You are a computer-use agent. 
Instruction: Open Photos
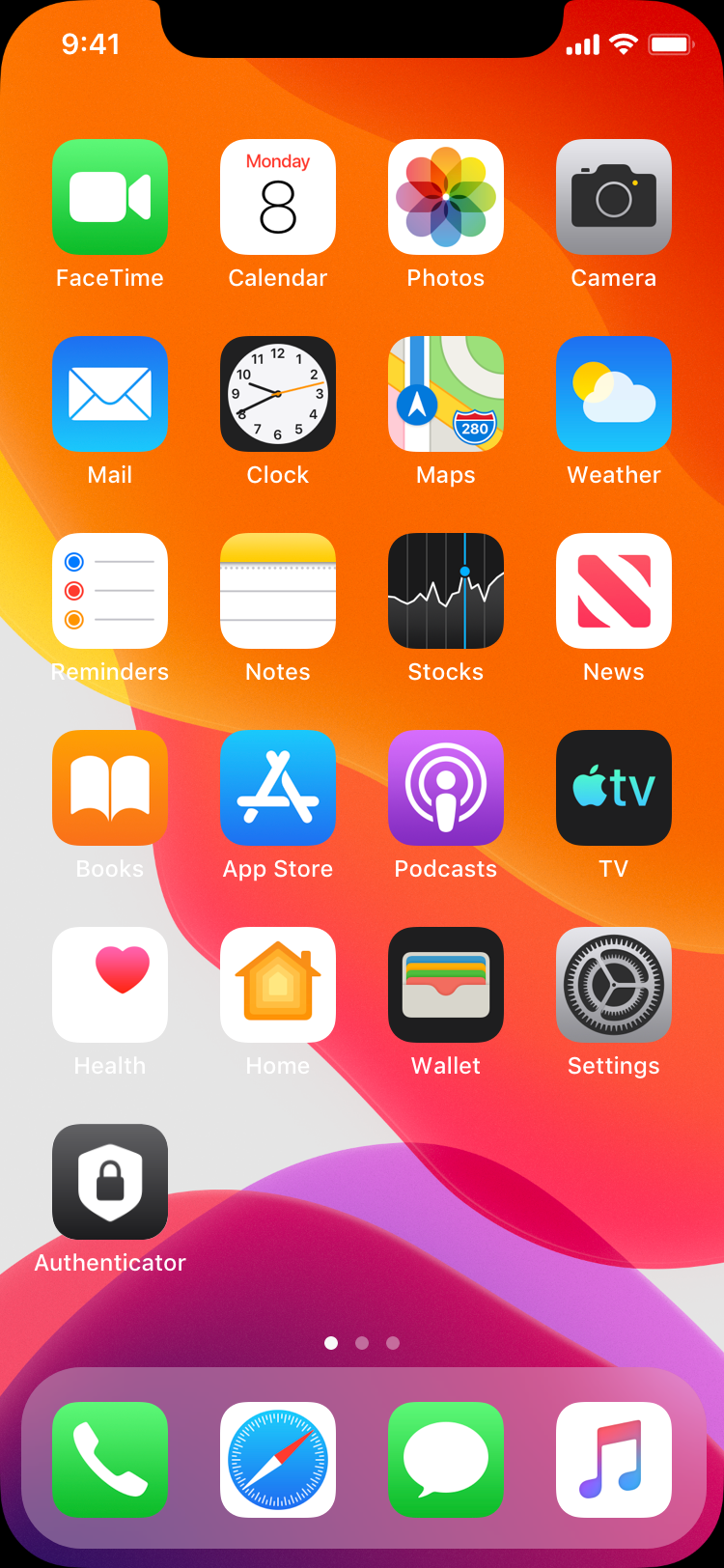446,197
